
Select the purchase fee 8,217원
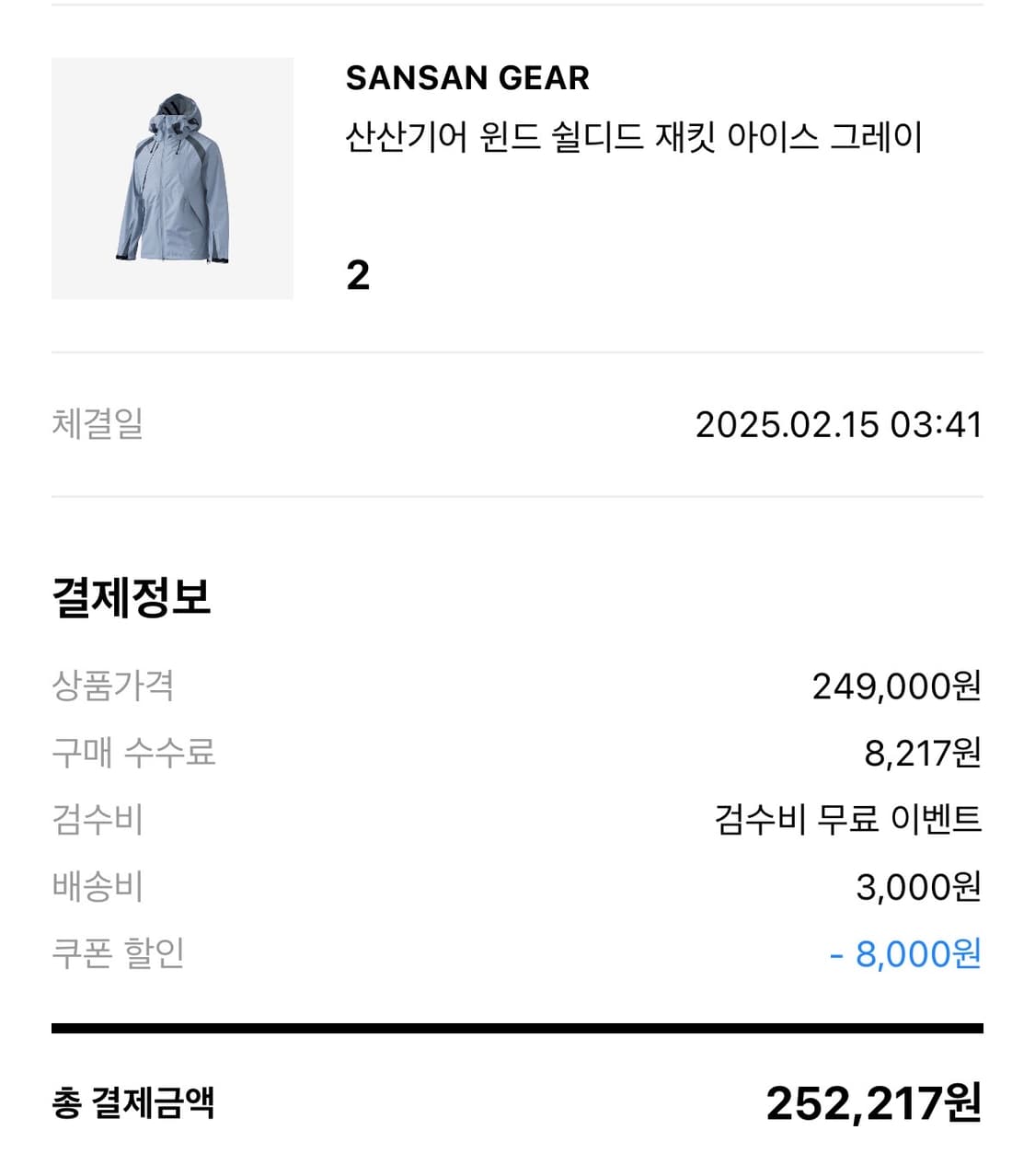918,753
